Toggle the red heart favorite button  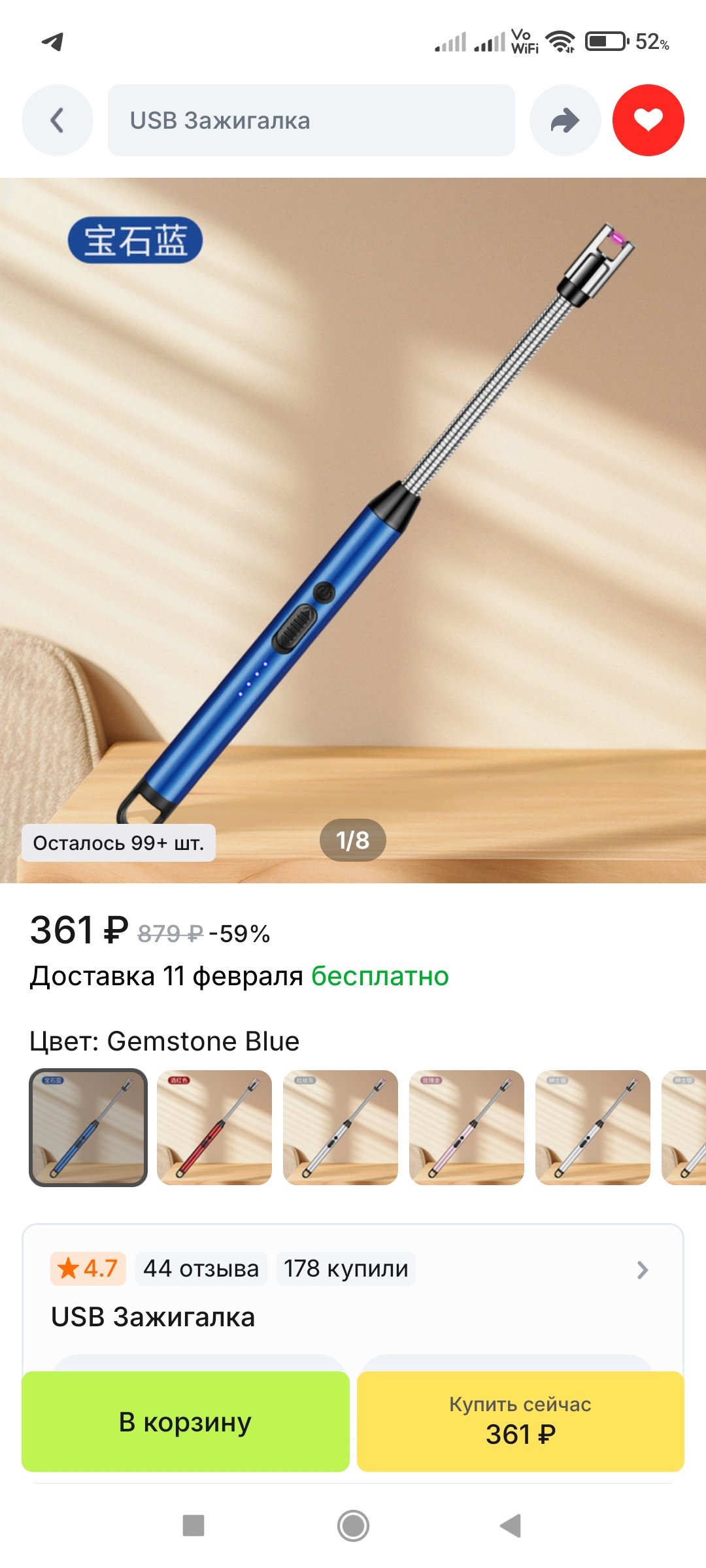pyautogui.click(x=648, y=120)
